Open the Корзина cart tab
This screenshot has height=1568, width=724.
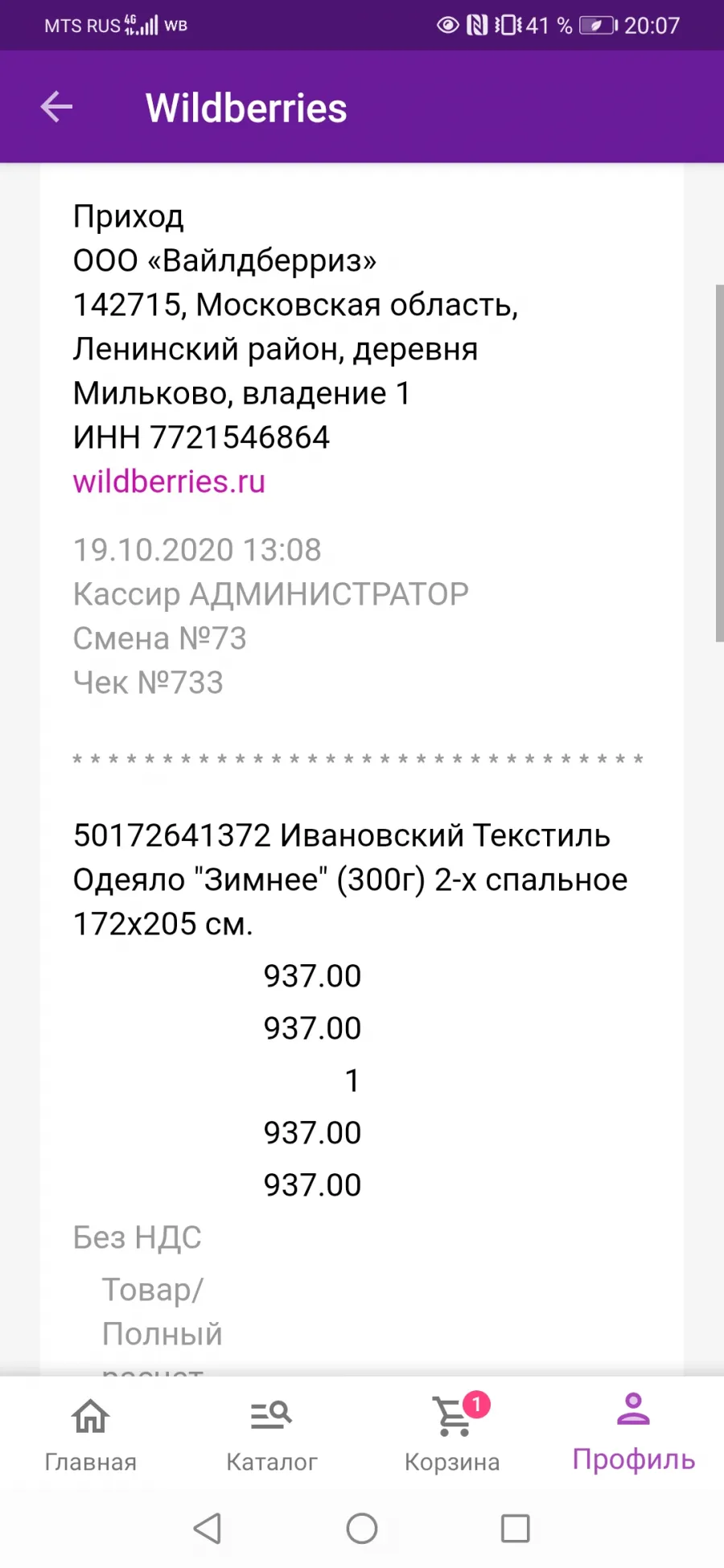point(452,1435)
